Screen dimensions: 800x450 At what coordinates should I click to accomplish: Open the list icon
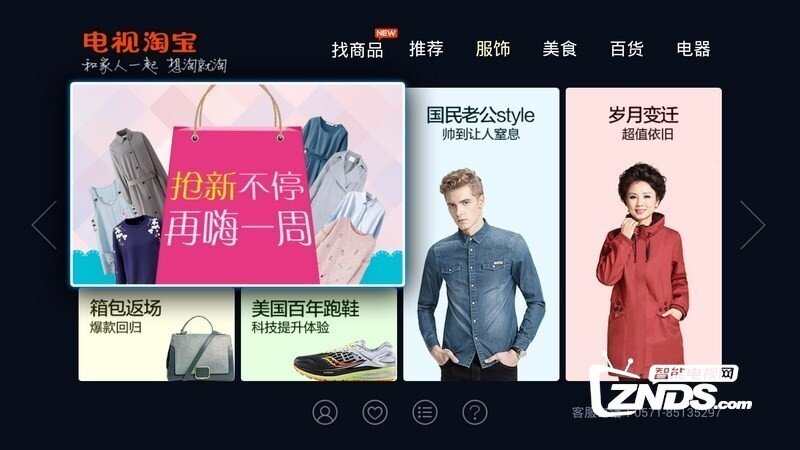pos(425,411)
